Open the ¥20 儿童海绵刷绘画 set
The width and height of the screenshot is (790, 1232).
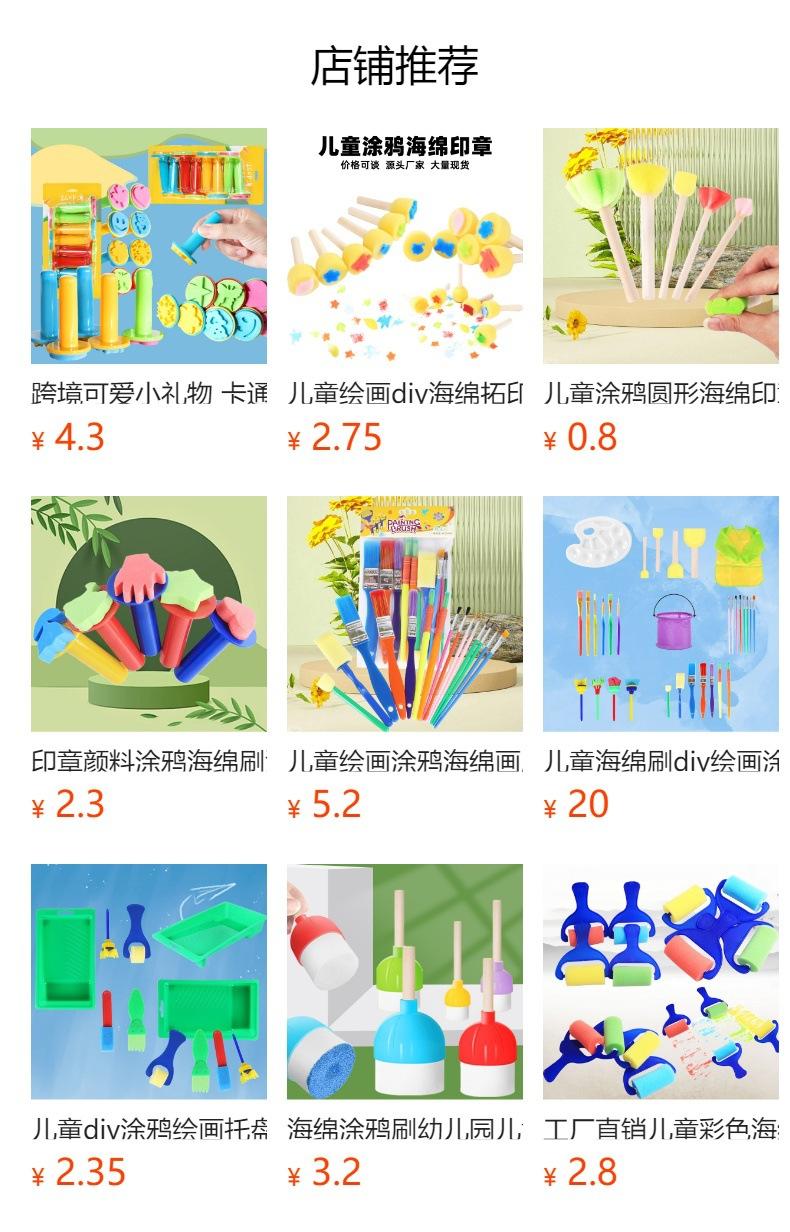661,660
